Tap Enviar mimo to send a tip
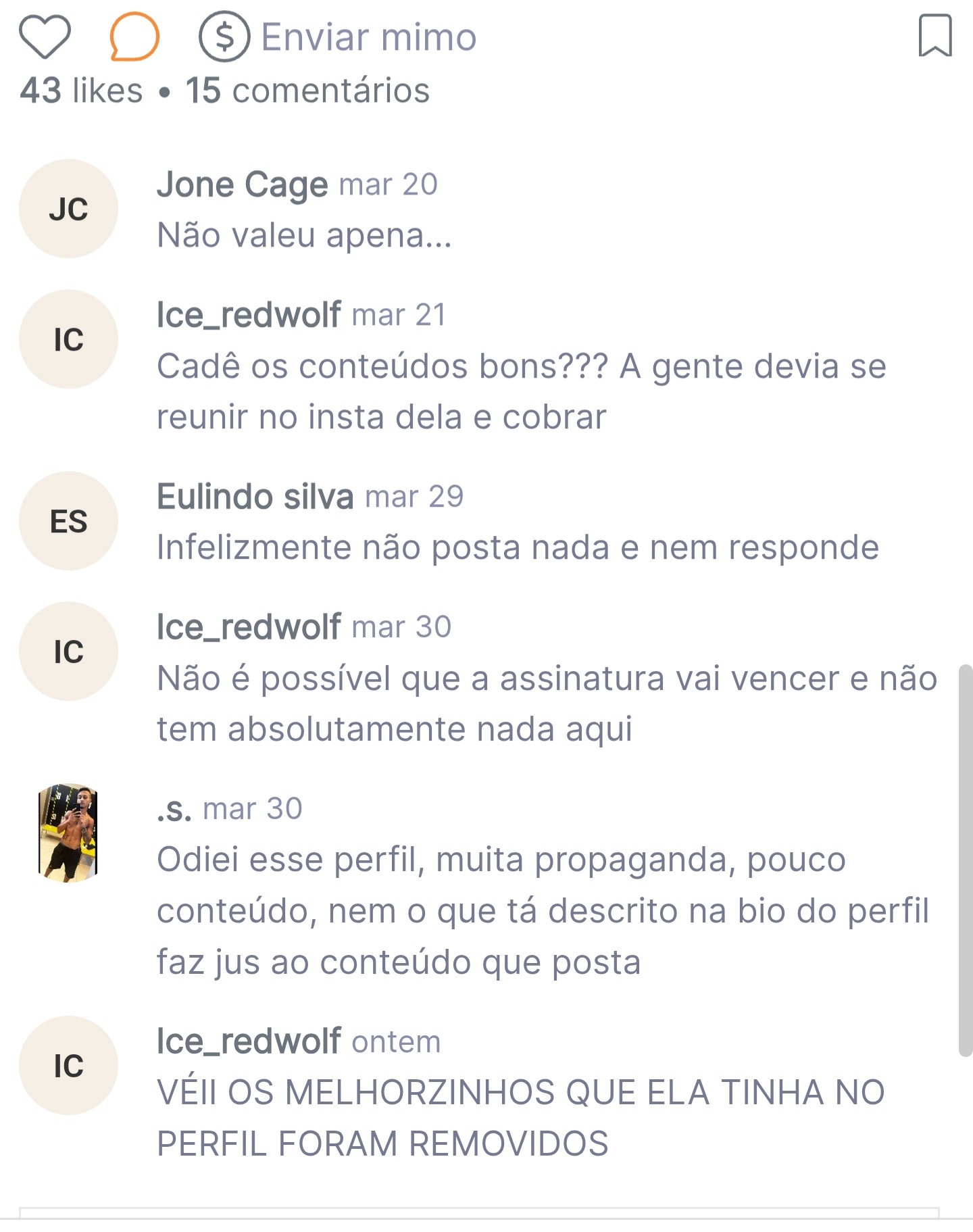The height and width of the screenshot is (1232, 973). [x=338, y=36]
